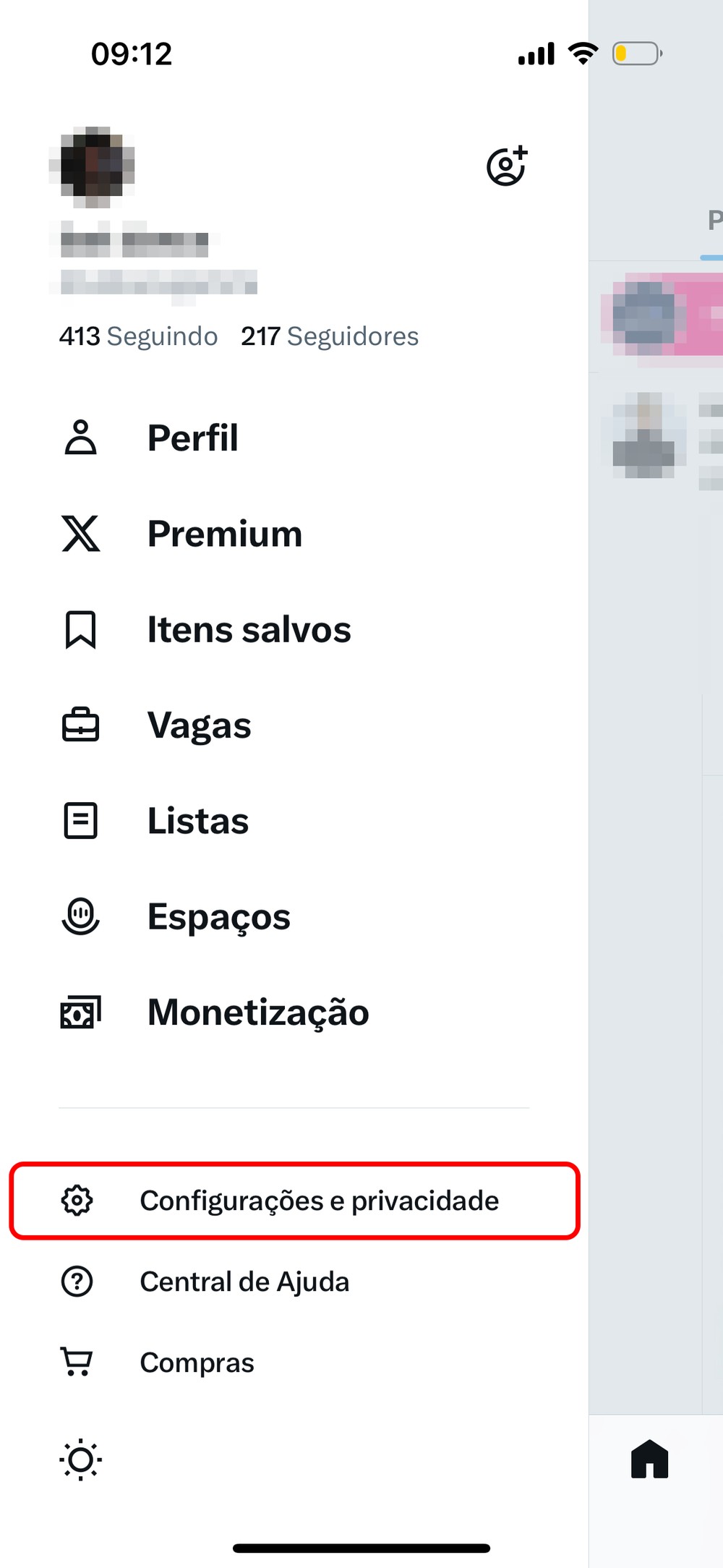Go to Premium subscription
The width and height of the screenshot is (723, 1568).
[x=224, y=534]
